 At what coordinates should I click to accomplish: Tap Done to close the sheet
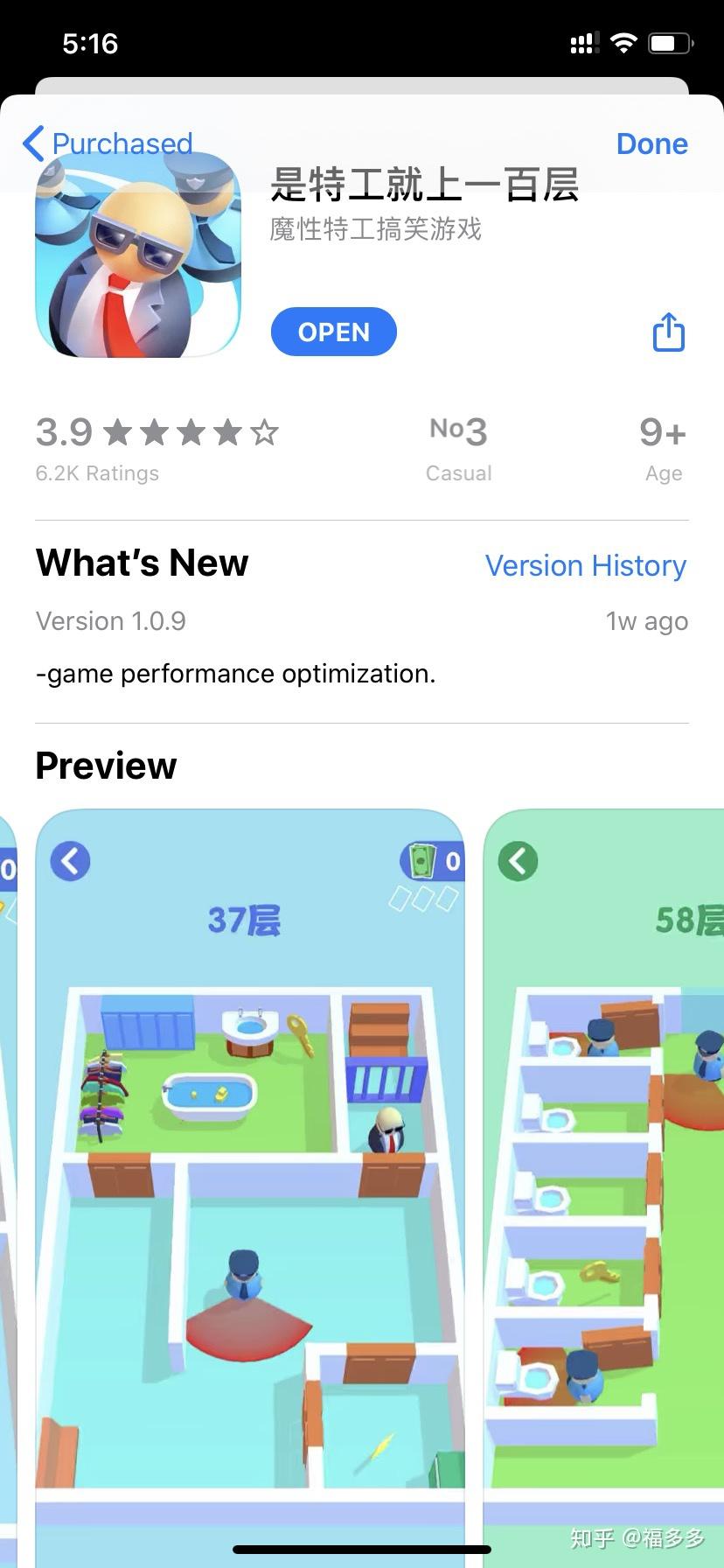pos(651,143)
